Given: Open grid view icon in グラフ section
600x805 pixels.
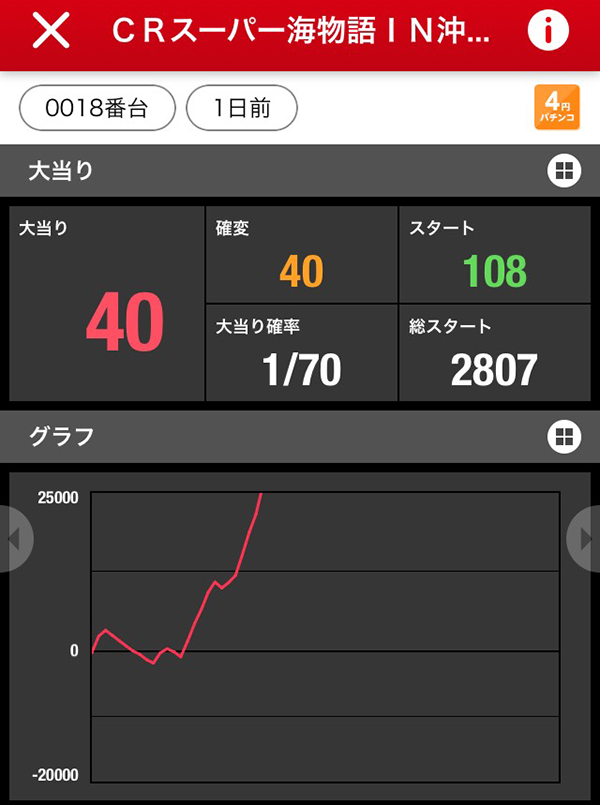Looking at the screenshot, I should (x=564, y=436).
